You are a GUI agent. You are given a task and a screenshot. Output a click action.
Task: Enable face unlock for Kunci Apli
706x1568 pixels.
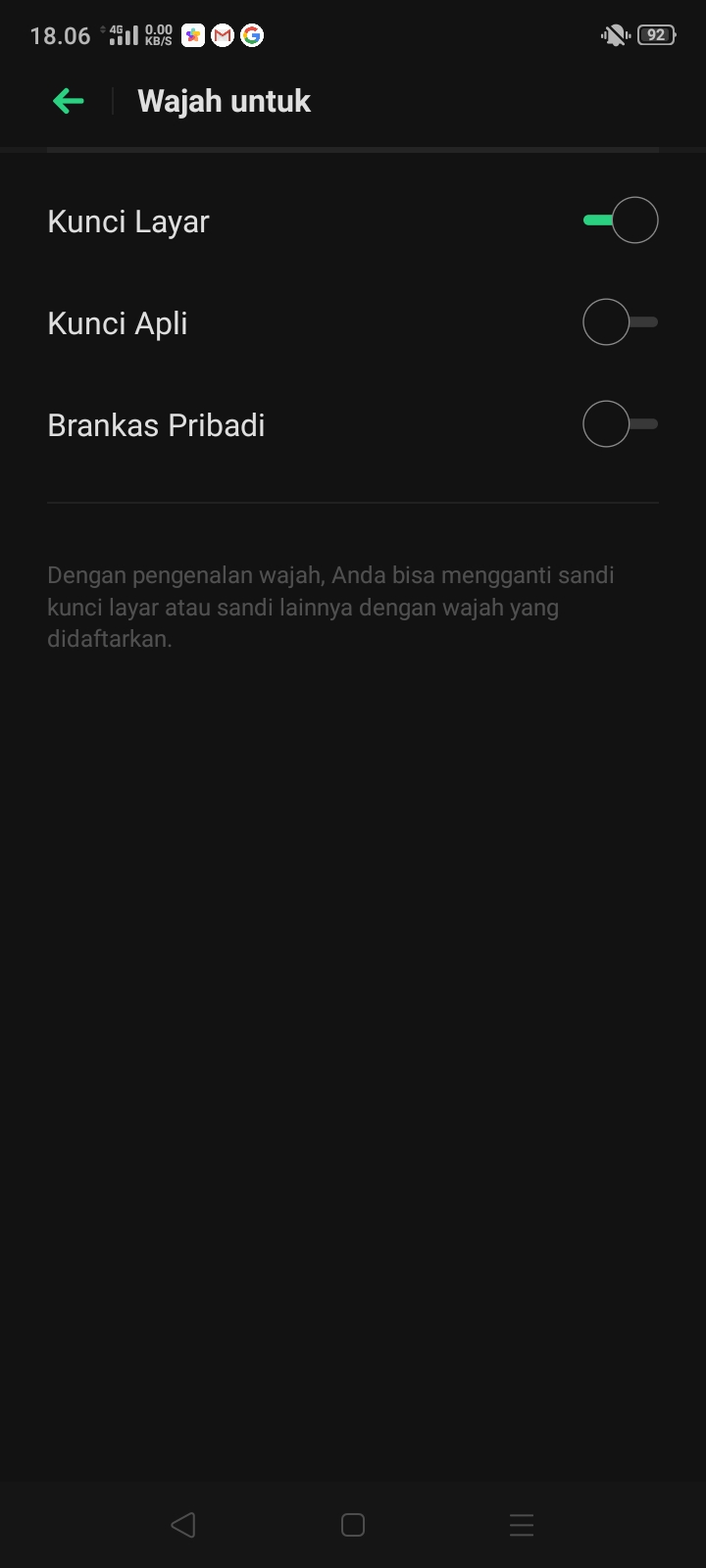(x=621, y=322)
